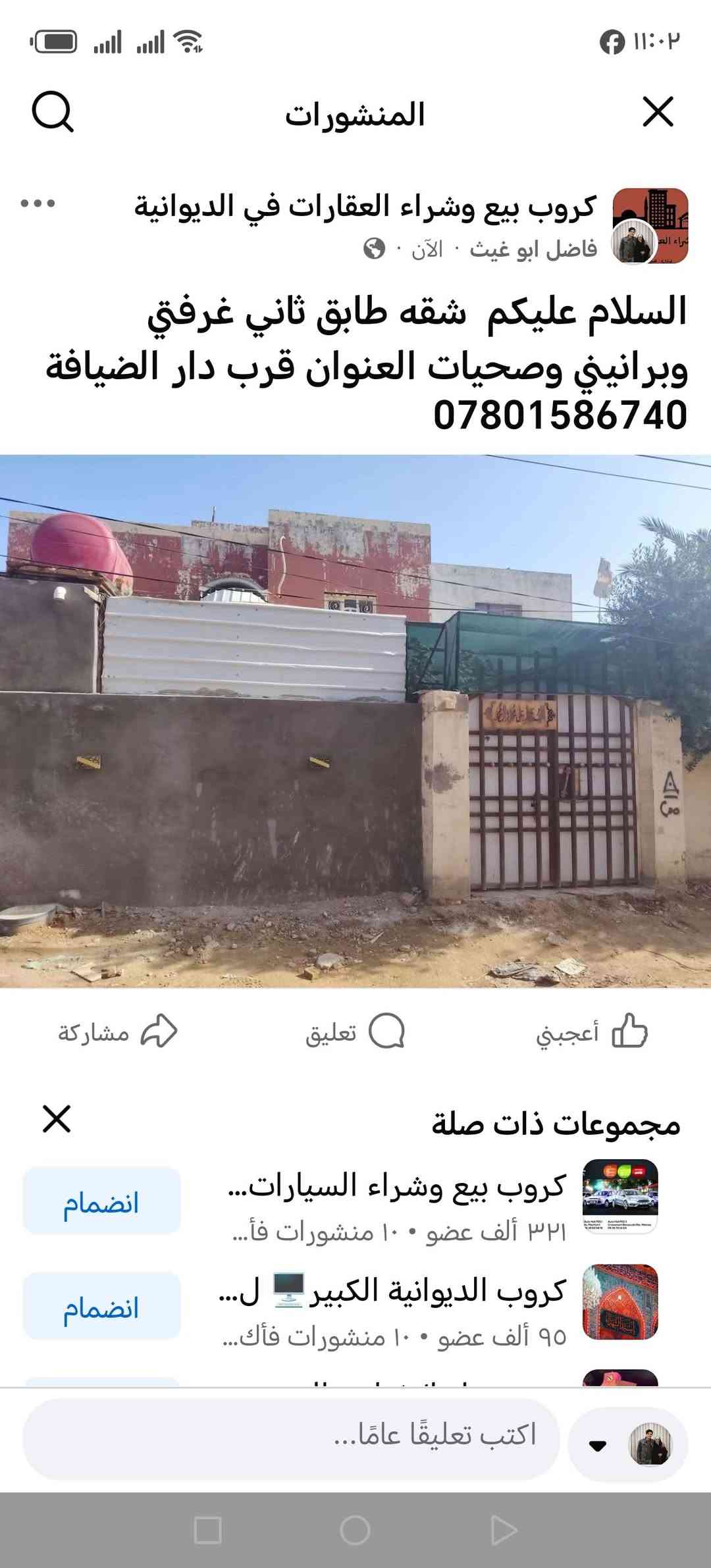Close the المنشورات posts screen
The width and height of the screenshot is (711, 1568).
658,112
